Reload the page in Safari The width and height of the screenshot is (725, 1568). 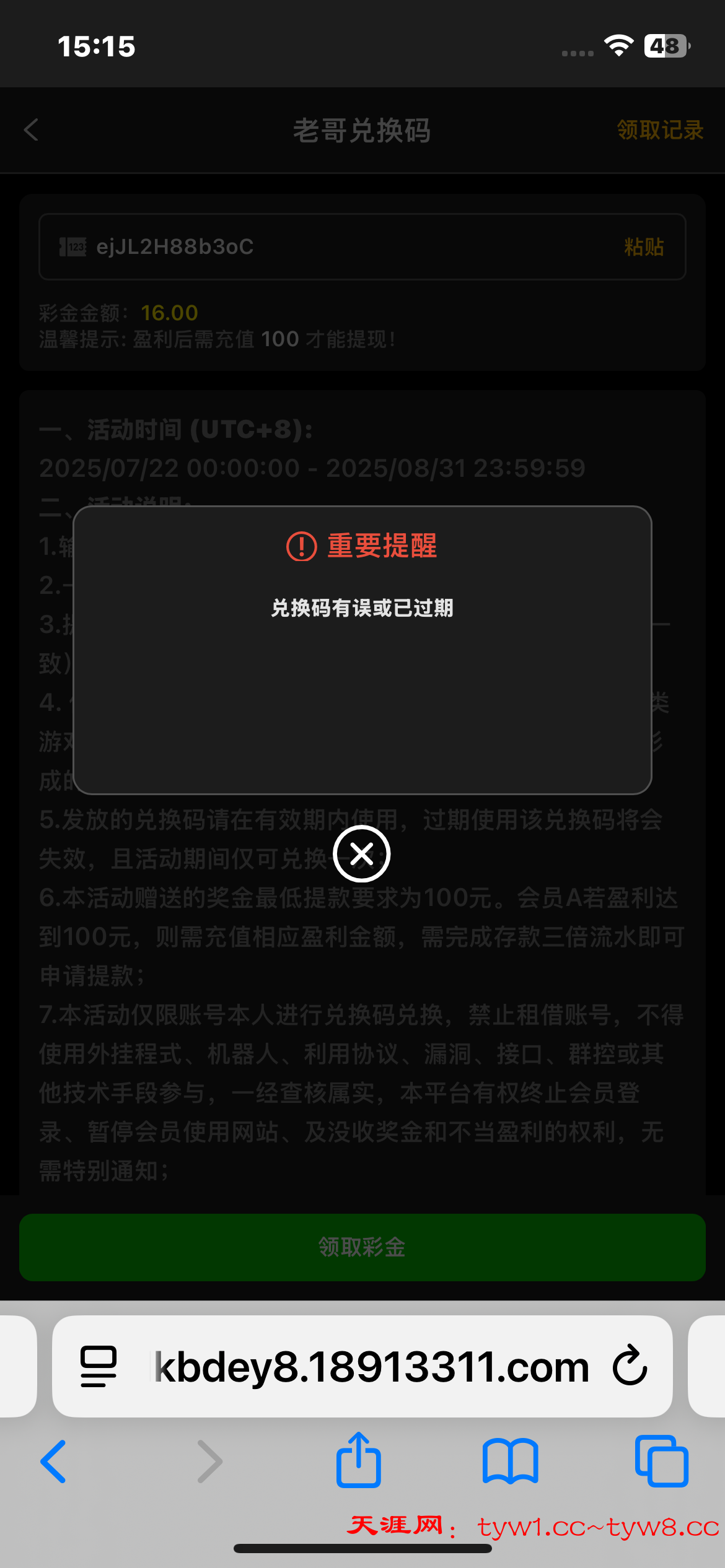pos(630,1365)
